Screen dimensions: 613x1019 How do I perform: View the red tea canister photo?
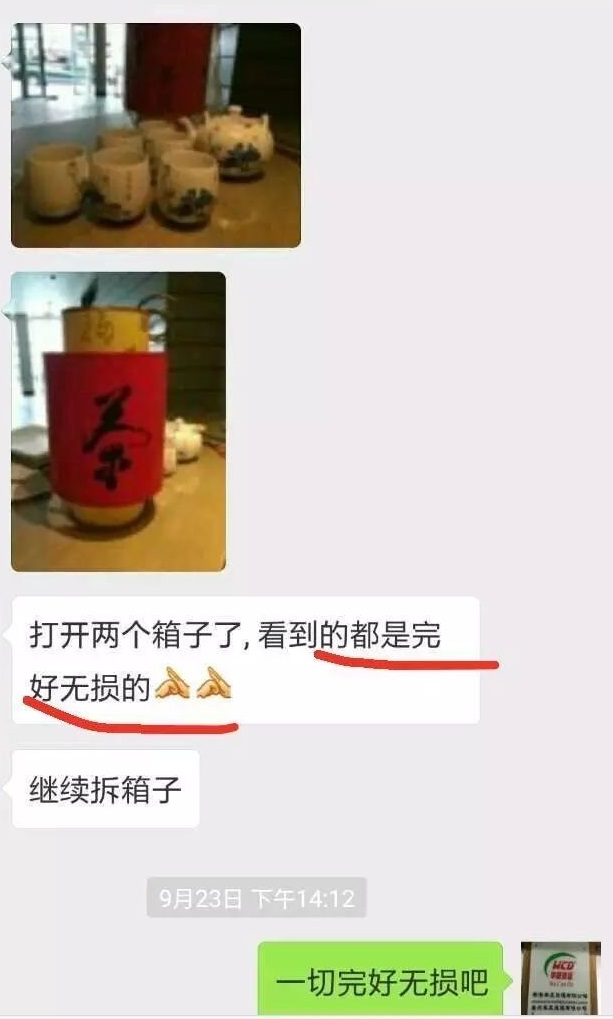(x=118, y=421)
